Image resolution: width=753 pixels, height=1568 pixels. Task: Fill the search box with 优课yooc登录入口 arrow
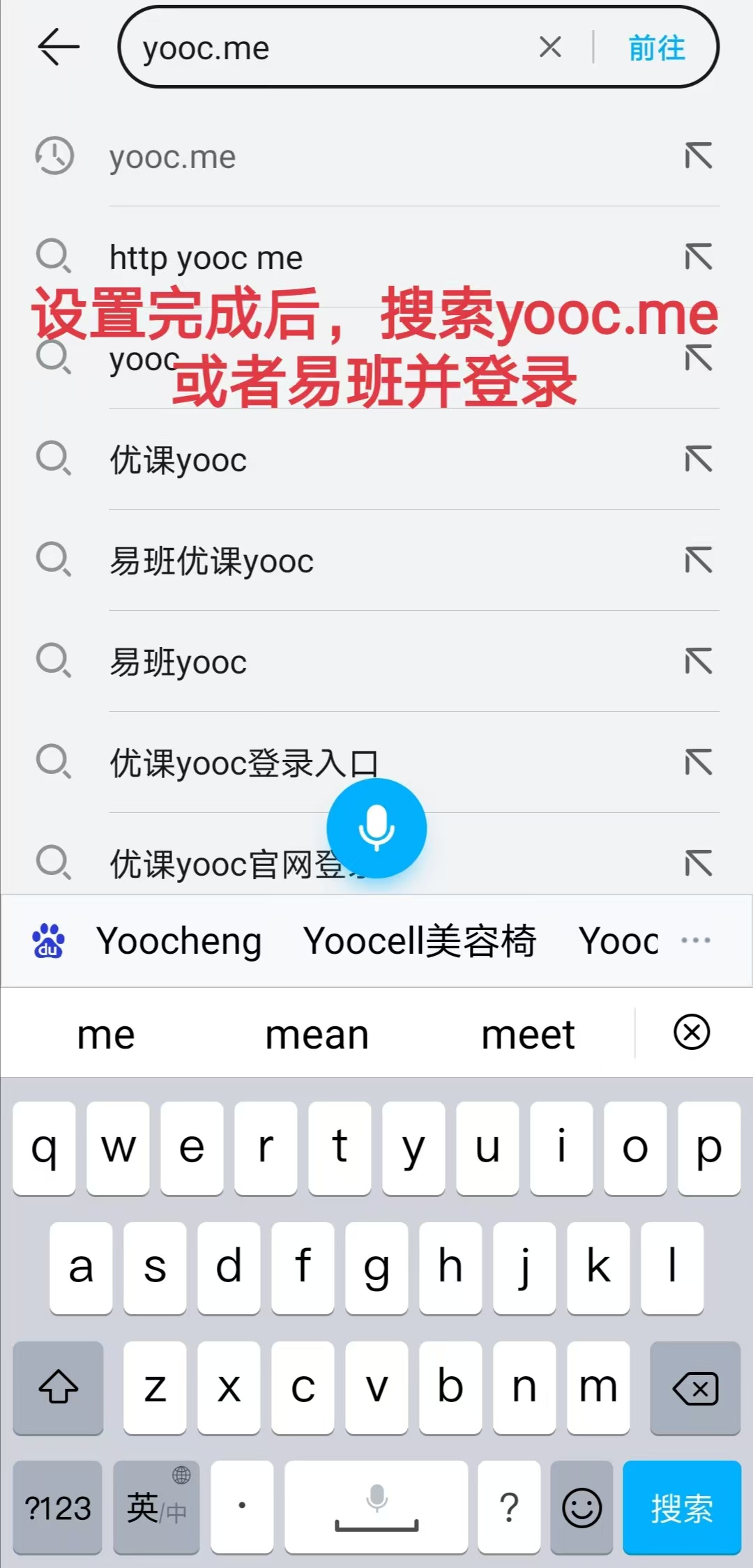coord(698,762)
